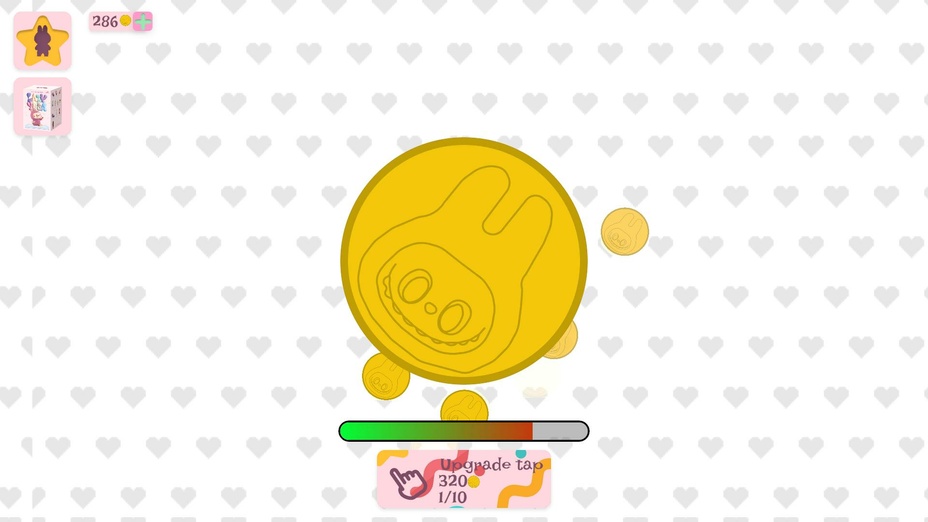The image size is (928, 522).
Task: Add more coins with the plus button
Action: point(143,21)
